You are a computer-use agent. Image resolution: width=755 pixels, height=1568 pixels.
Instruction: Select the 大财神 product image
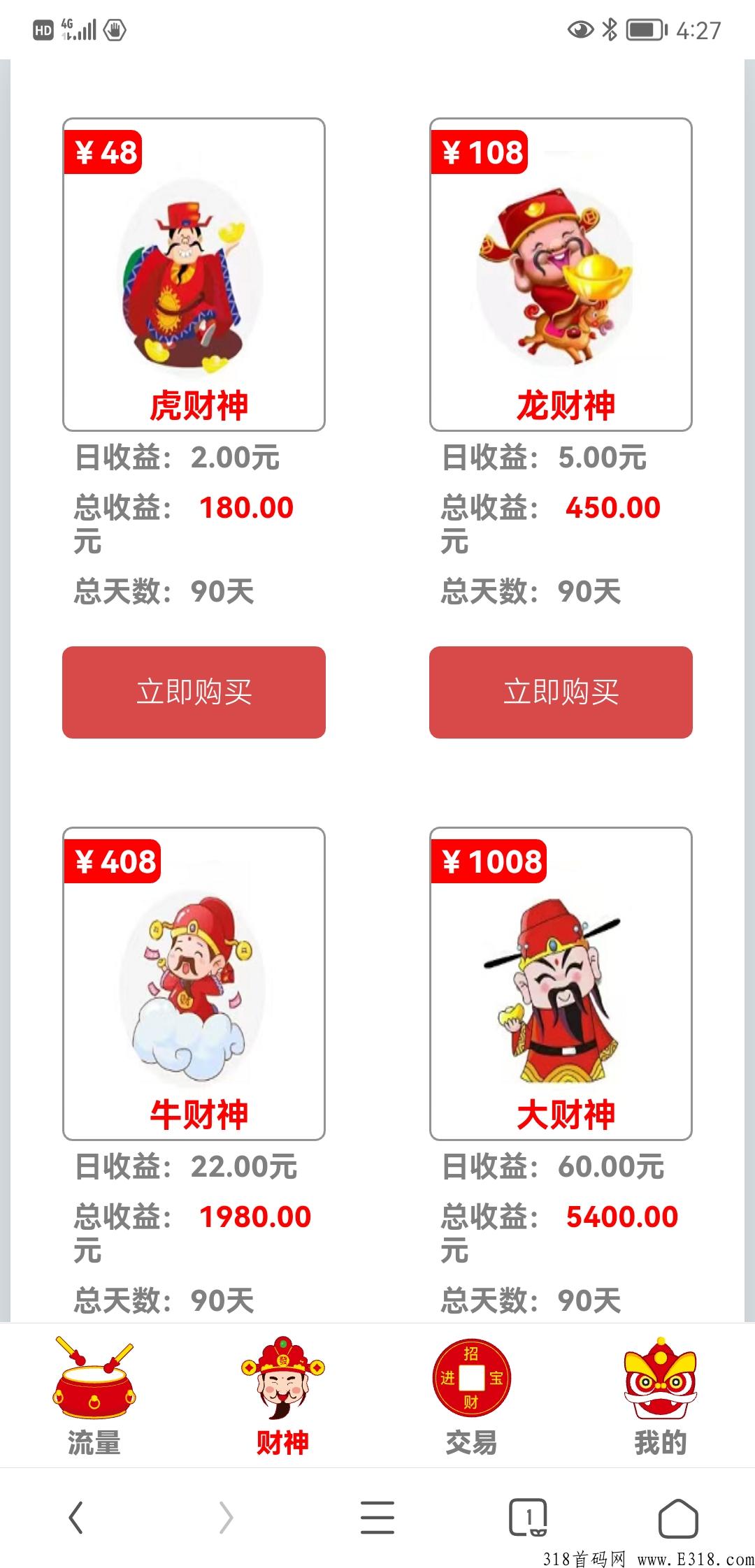[559, 992]
